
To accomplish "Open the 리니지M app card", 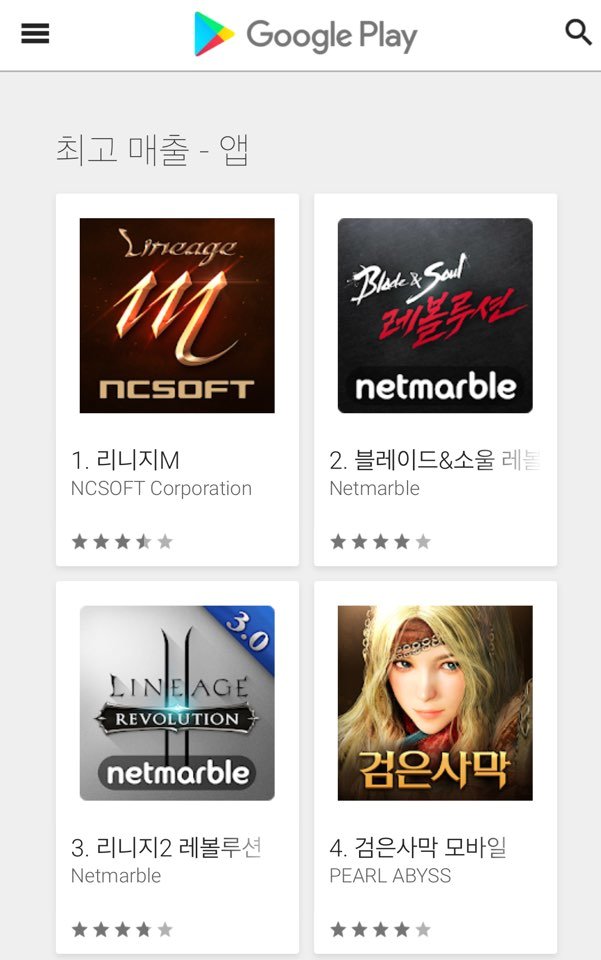I will pos(177,378).
